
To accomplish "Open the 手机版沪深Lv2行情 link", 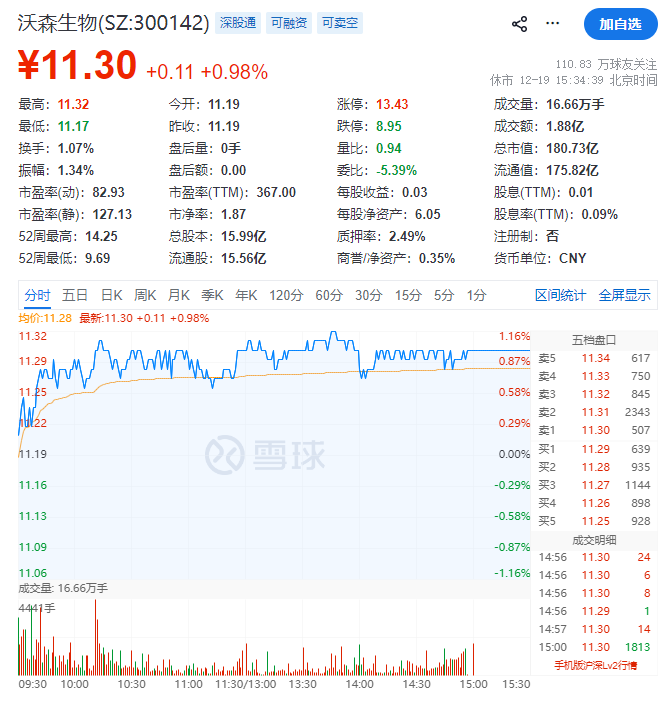I will 595,665.
